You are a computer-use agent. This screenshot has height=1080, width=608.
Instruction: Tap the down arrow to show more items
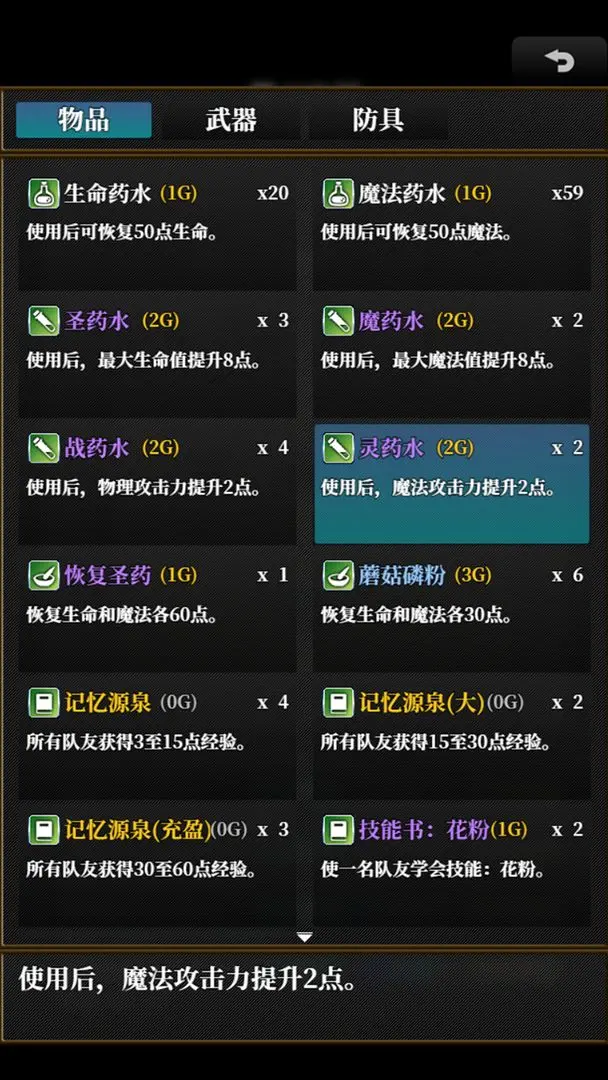[x=304, y=937]
